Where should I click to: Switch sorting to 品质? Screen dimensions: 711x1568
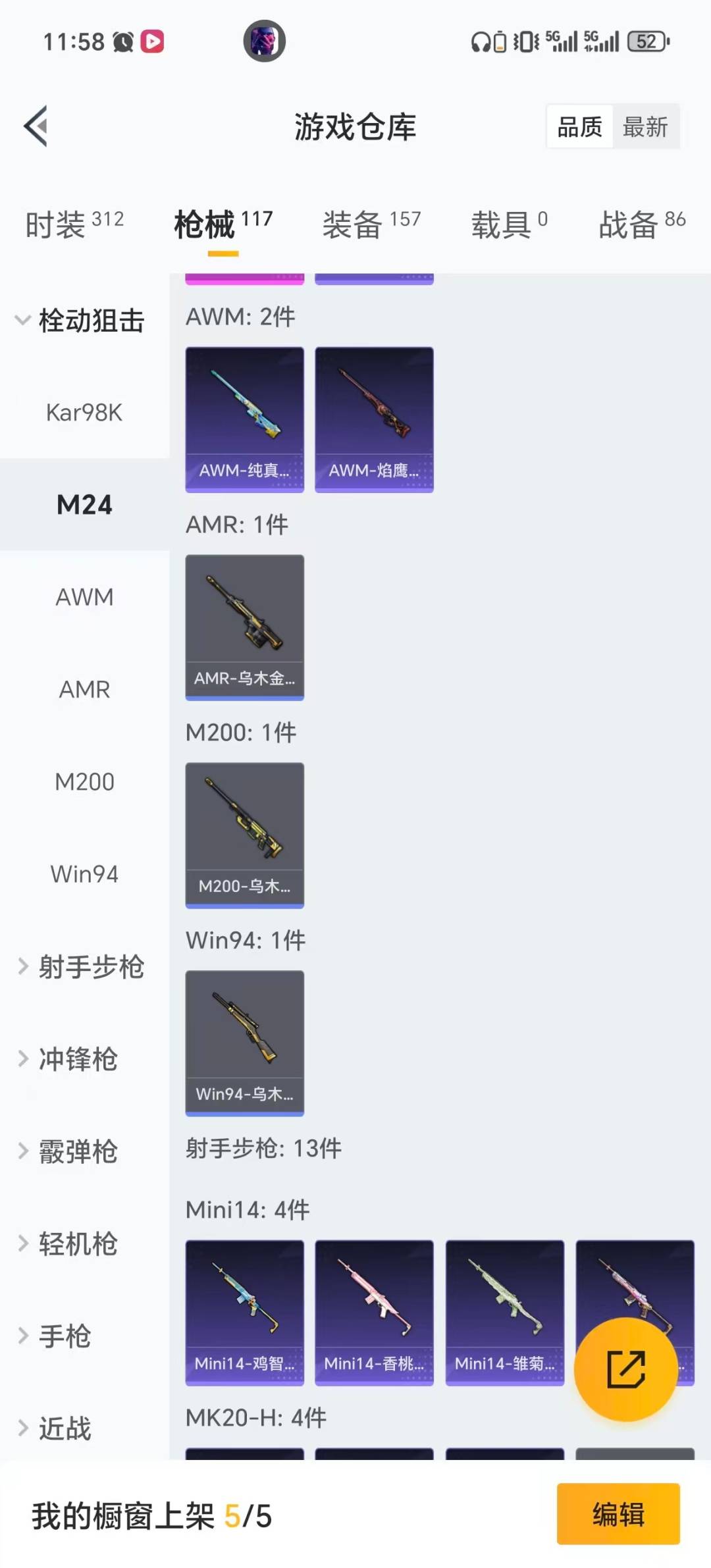578,127
